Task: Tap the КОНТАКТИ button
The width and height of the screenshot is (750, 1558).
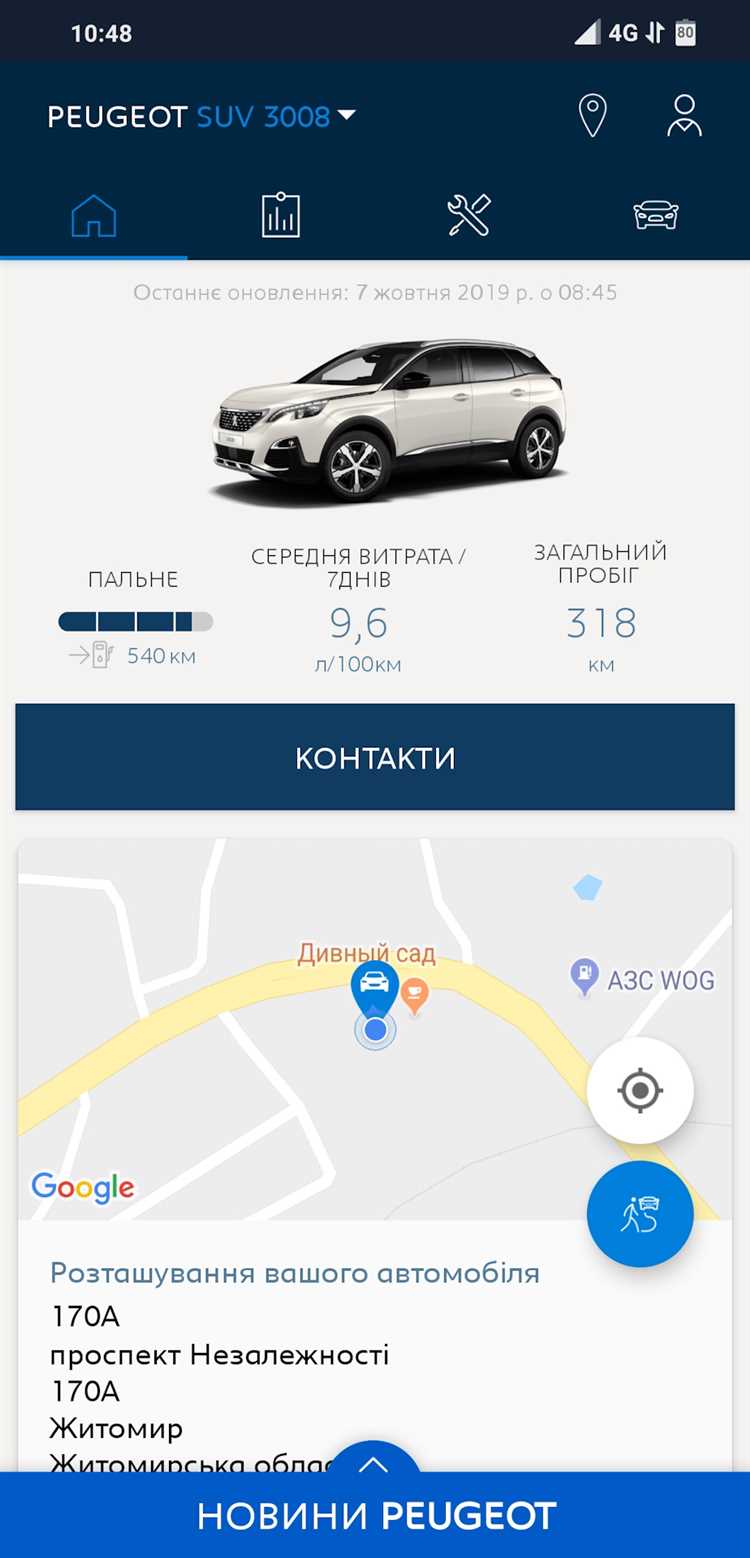Action: (x=375, y=757)
